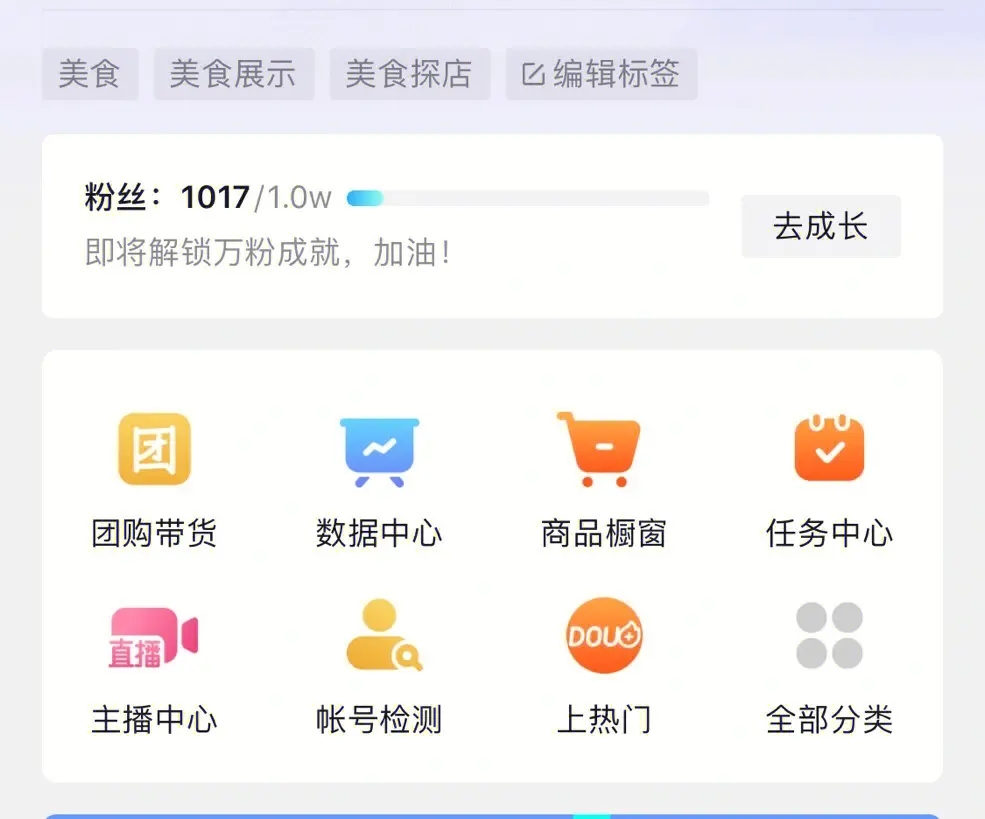Tap the 去成长 button
Image resolution: width=985 pixels, height=819 pixels.
[x=820, y=226]
